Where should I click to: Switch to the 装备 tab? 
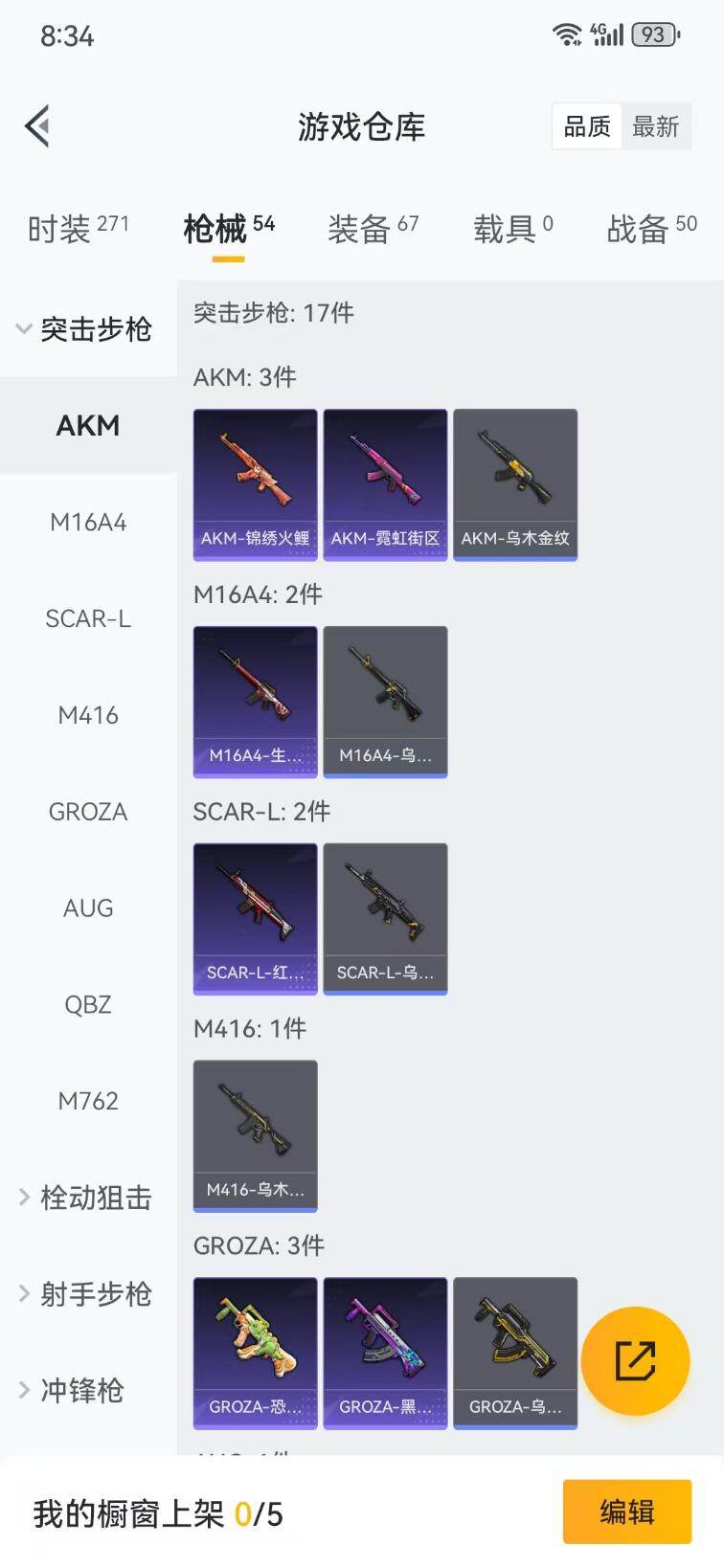[373, 229]
